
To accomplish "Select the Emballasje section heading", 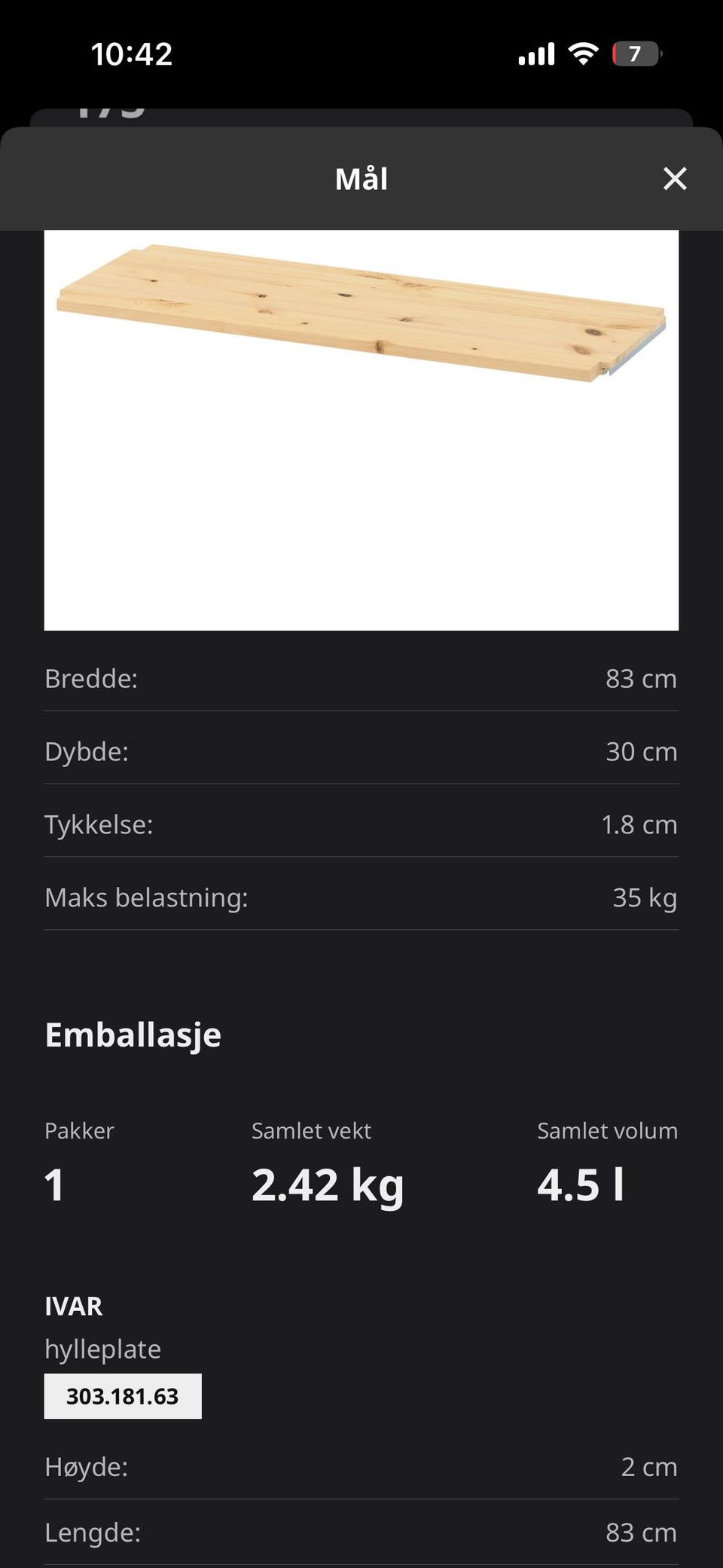I will [x=133, y=1035].
